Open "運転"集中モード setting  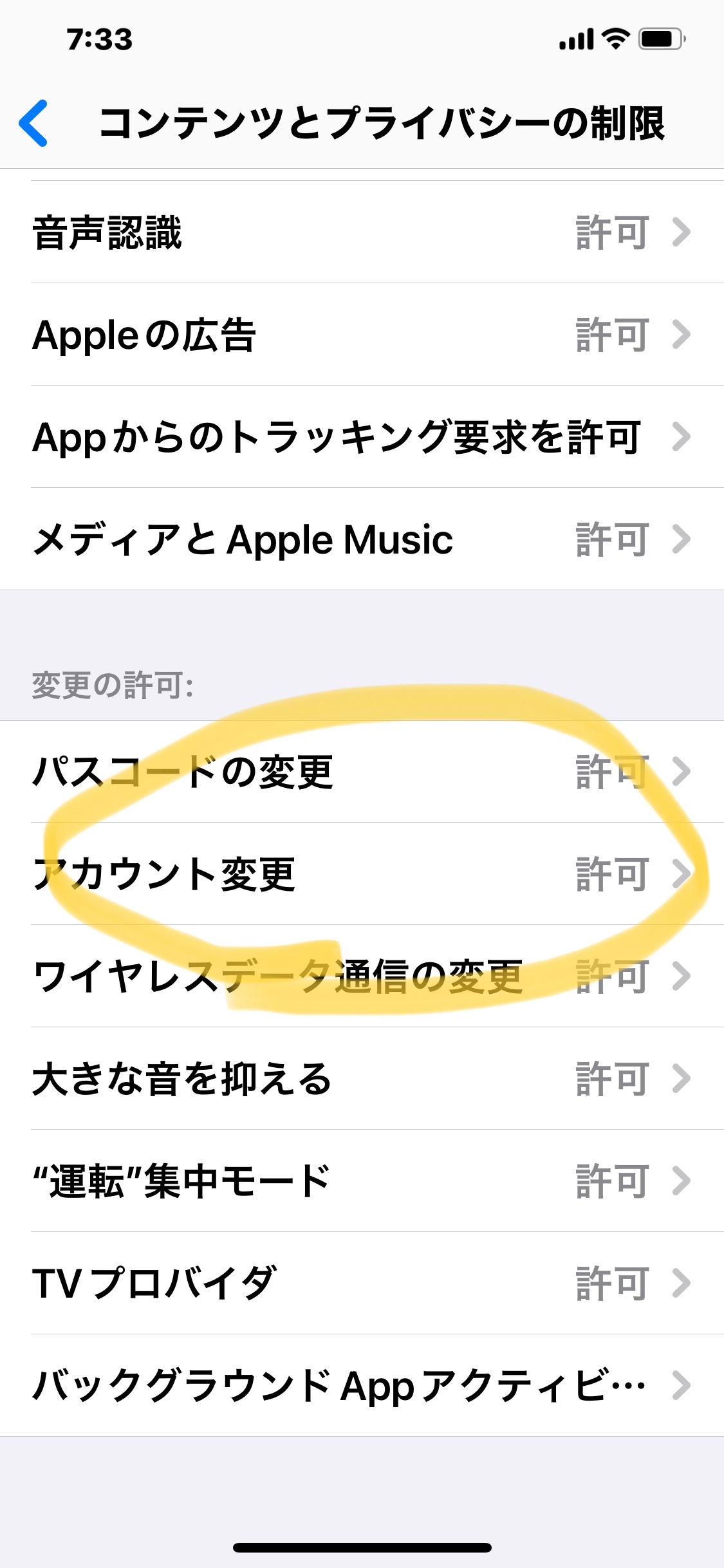pyautogui.click(x=362, y=1181)
